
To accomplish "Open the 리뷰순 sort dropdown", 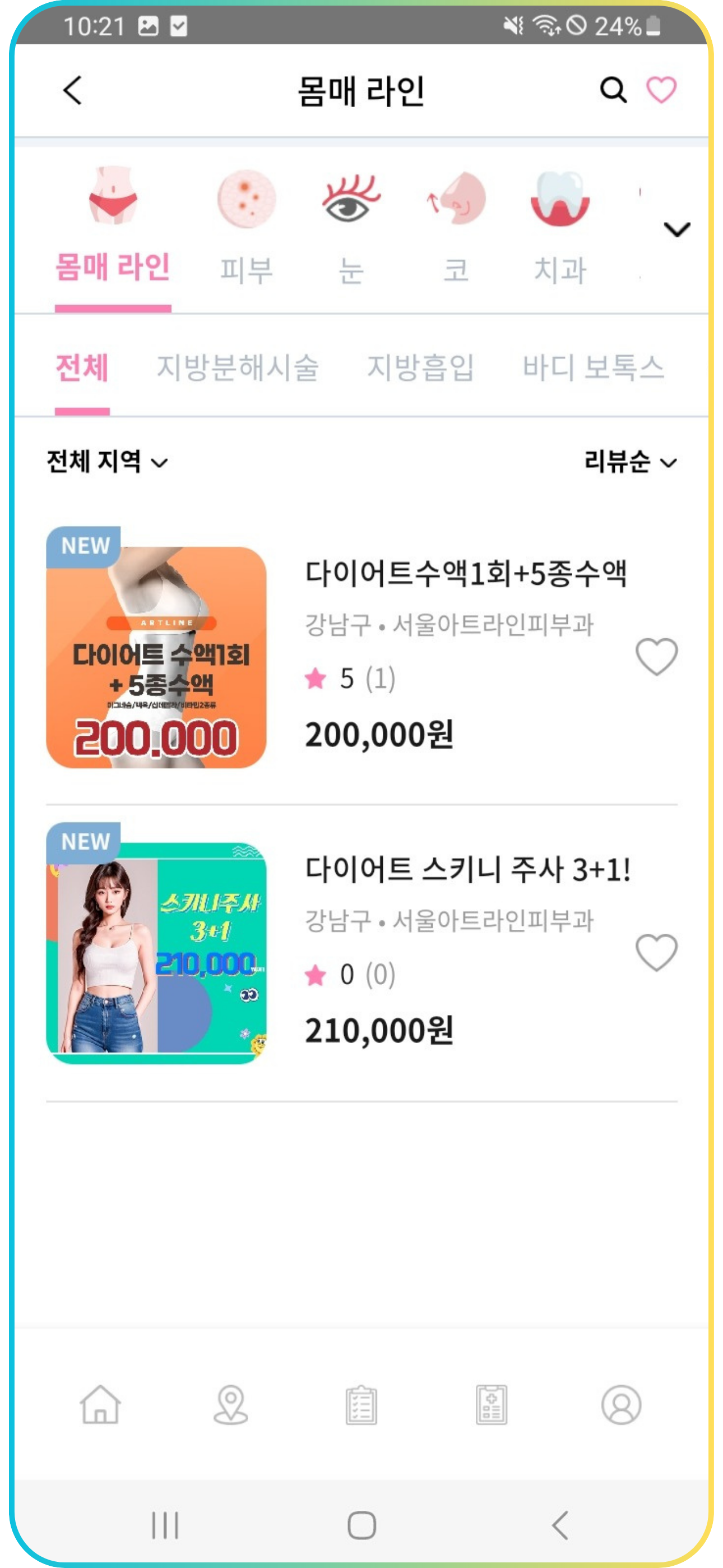I will click(630, 462).
